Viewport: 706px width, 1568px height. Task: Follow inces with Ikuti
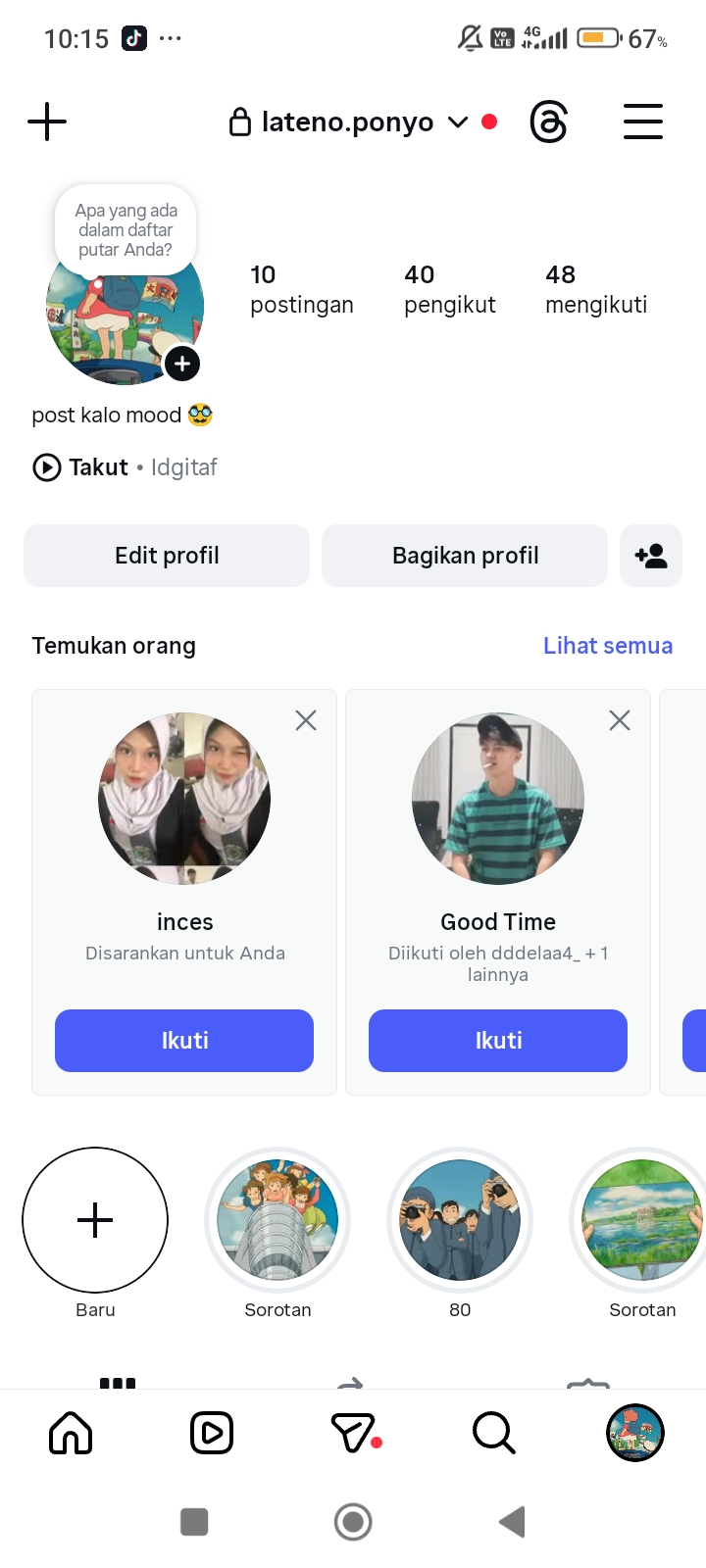(184, 1041)
